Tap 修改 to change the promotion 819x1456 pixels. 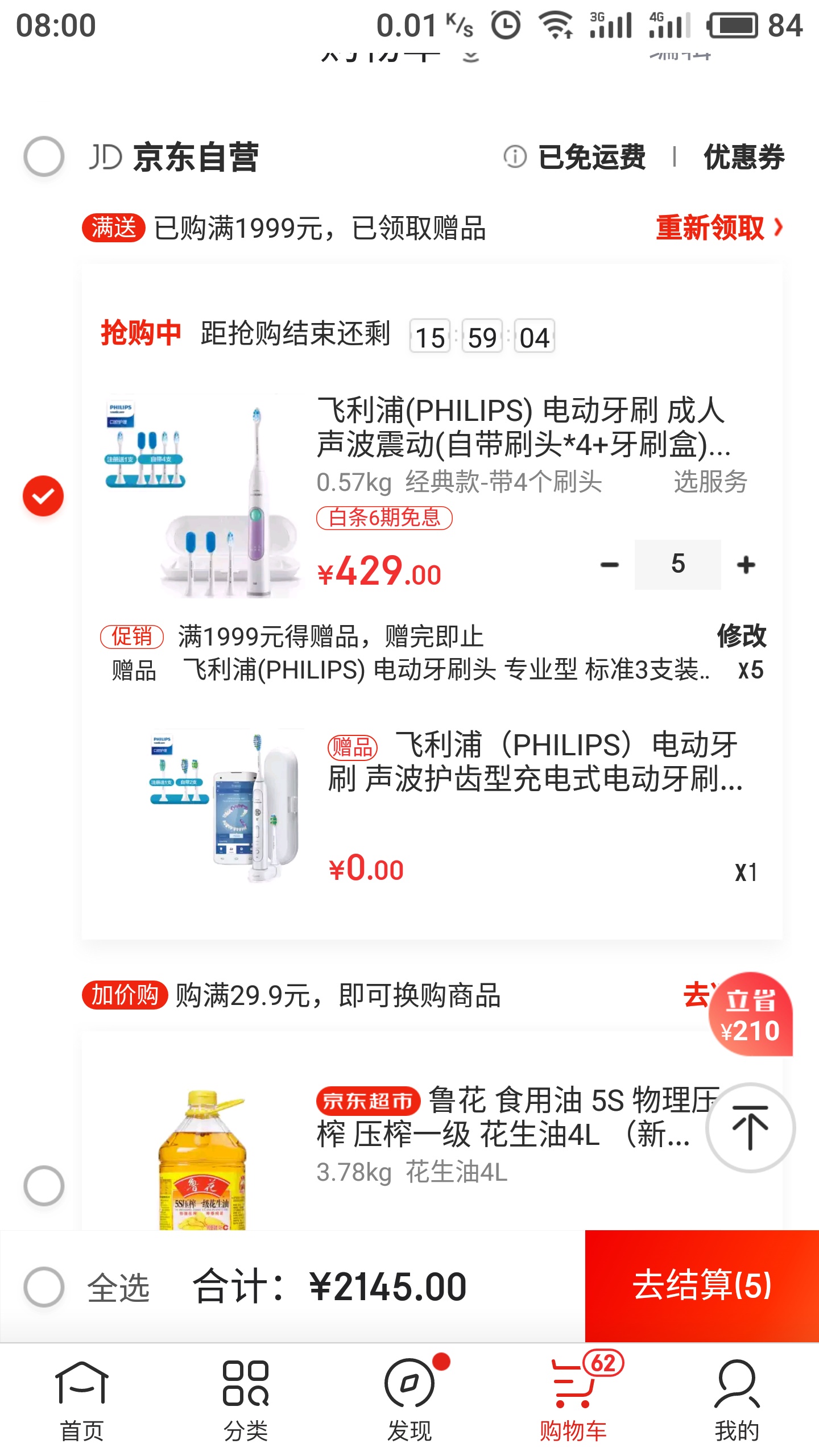click(741, 636)
